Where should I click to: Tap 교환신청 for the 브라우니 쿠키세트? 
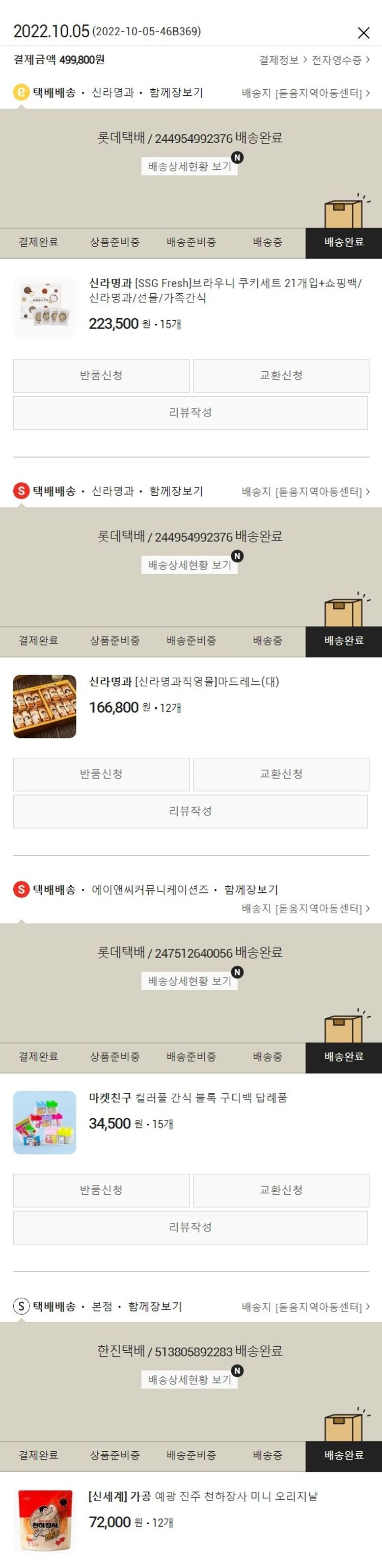(x=281, y=376)
